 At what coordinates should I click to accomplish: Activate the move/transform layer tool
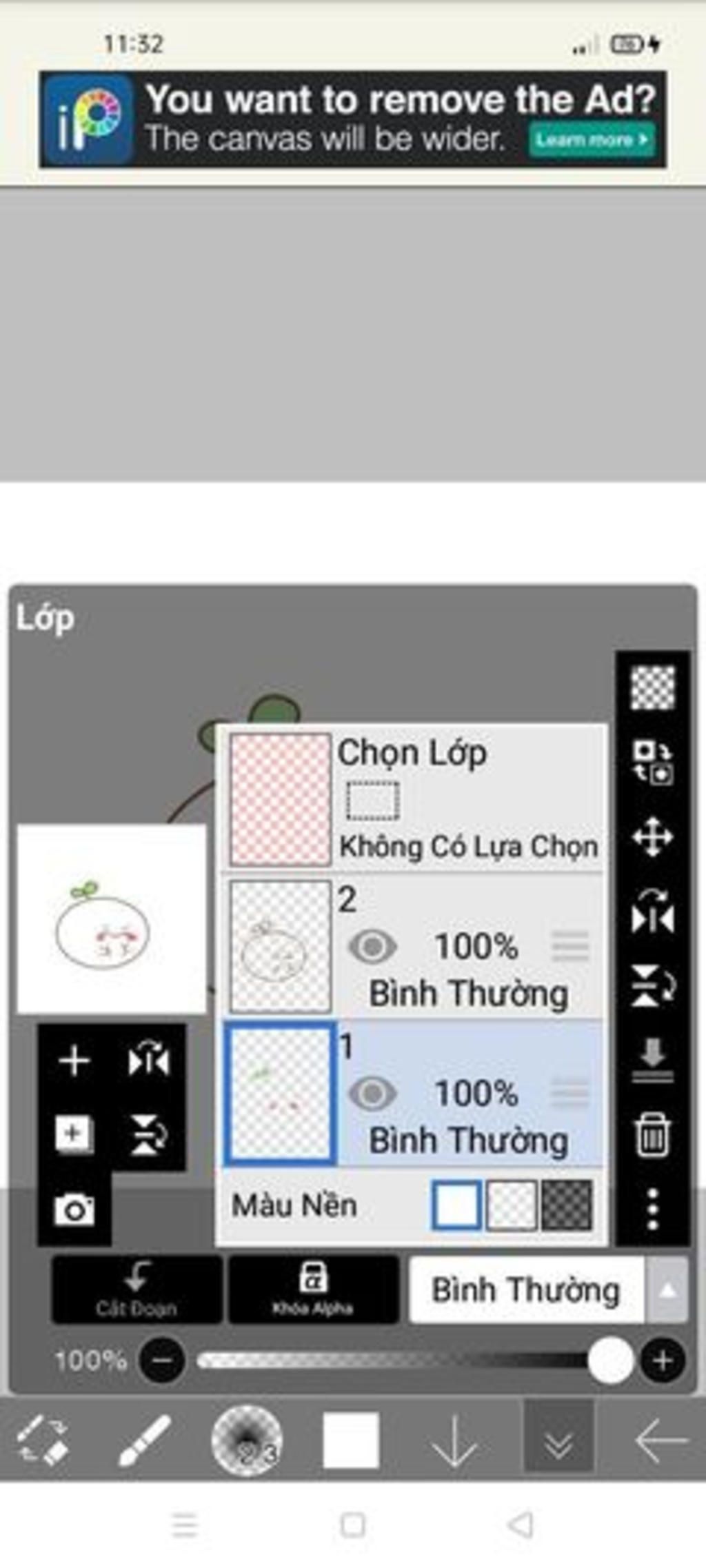(652, 837)
